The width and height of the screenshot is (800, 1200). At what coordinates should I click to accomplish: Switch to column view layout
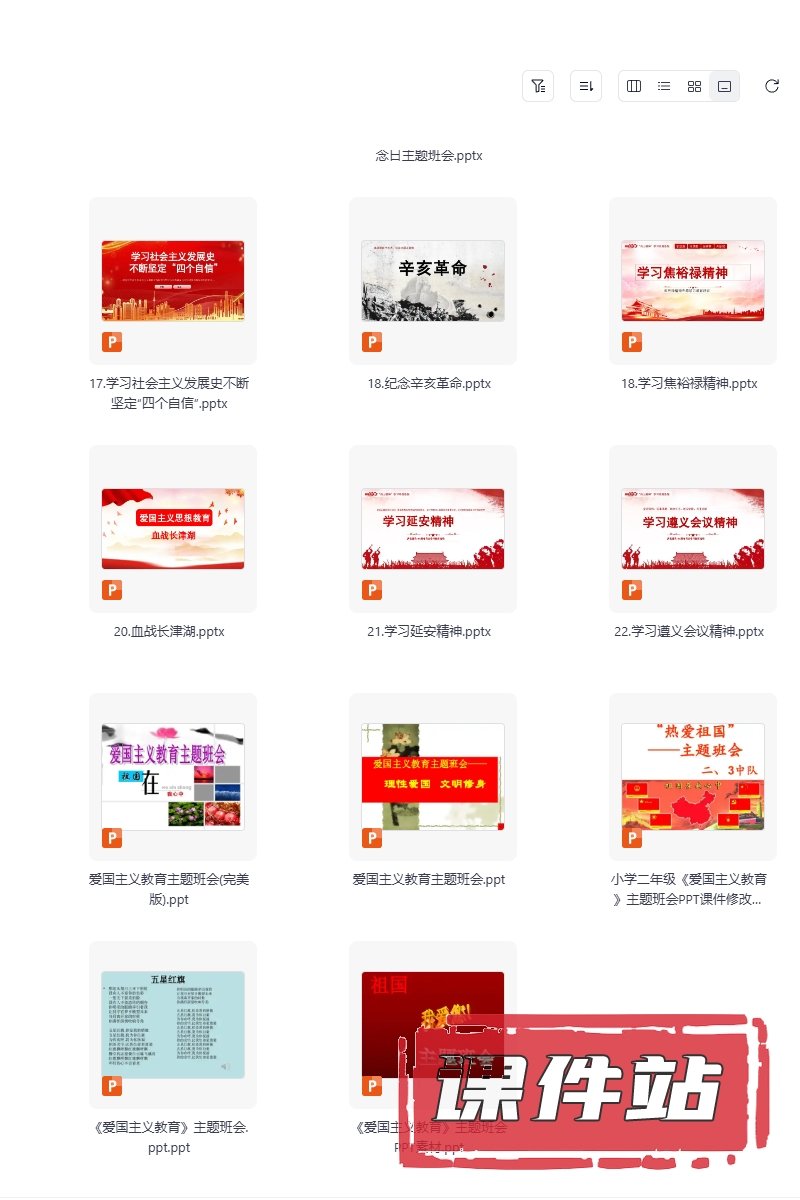(634, 86)
